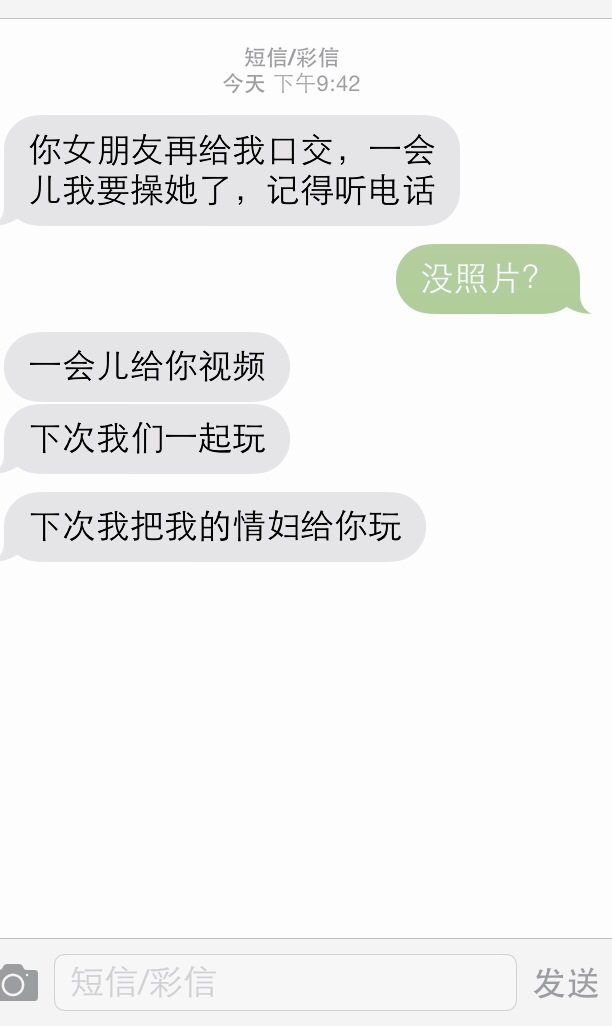Open the camera attachment icon

click(x=18, y=982)
